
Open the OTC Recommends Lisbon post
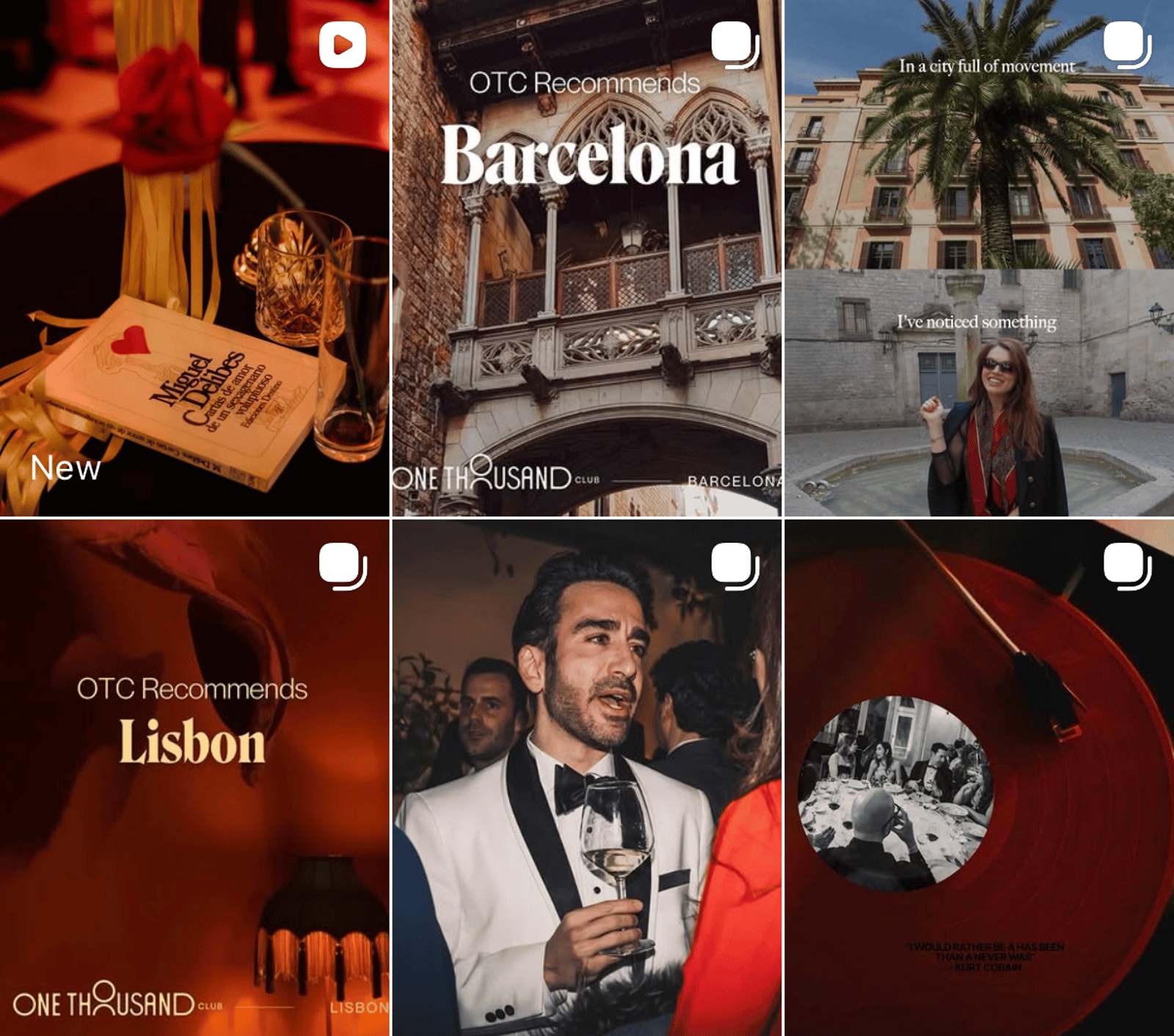tap(194, 778)
